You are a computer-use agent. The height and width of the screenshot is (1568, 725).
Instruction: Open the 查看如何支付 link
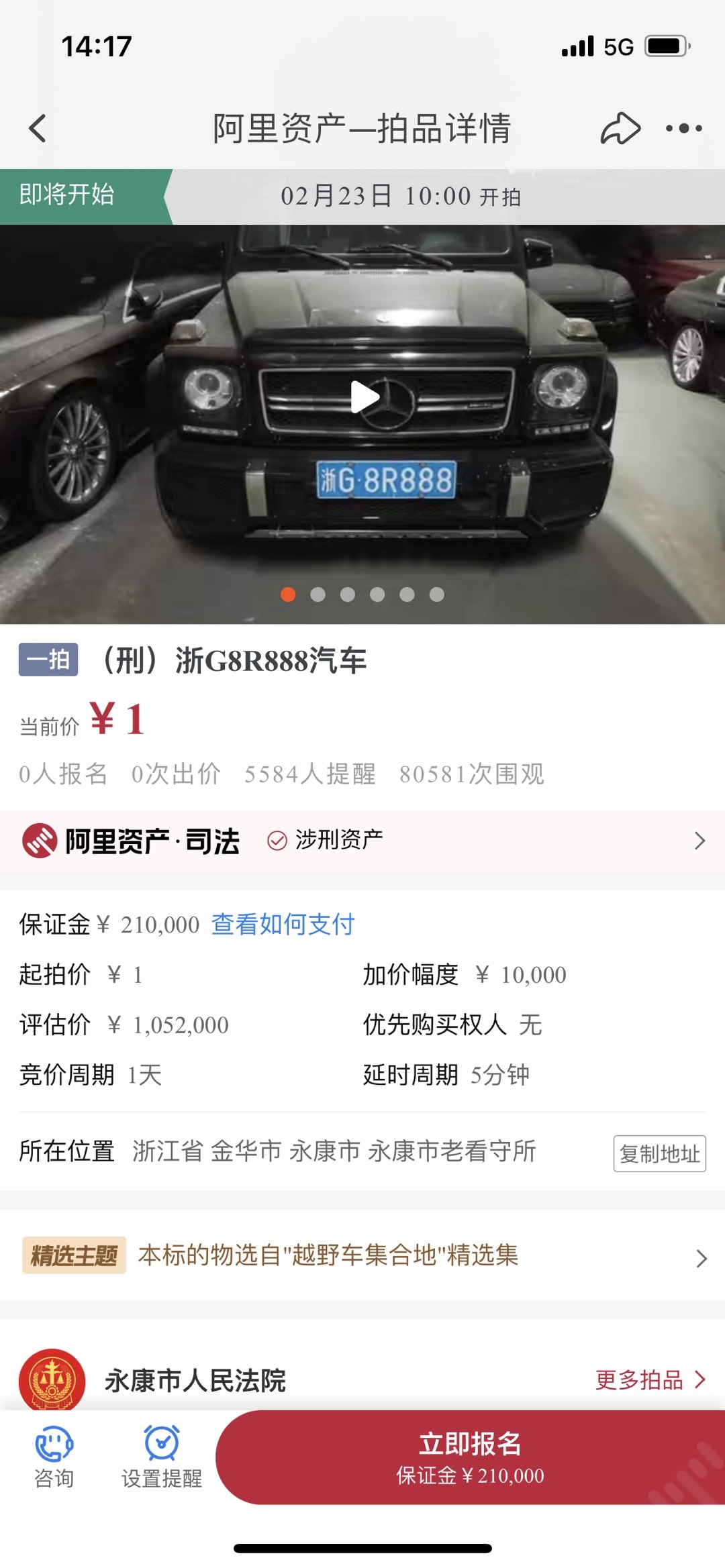283,925
